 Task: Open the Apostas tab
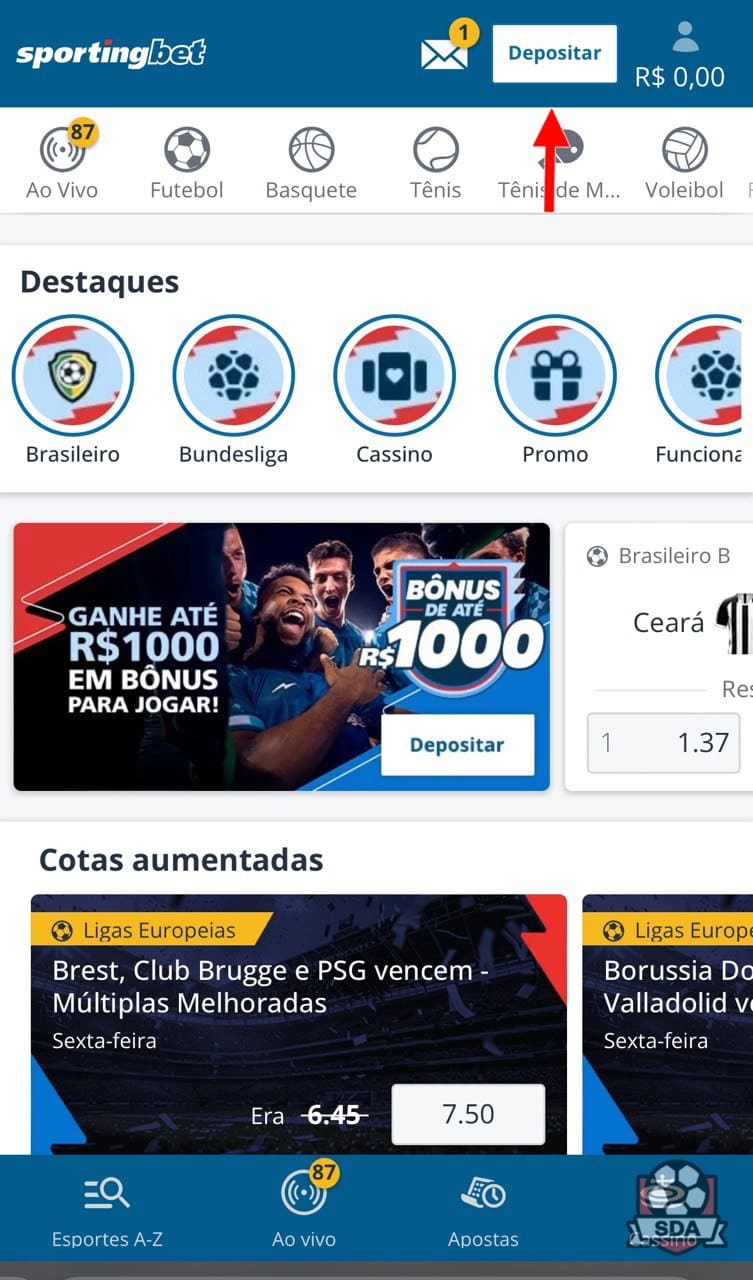click(x=483, y=1210)
